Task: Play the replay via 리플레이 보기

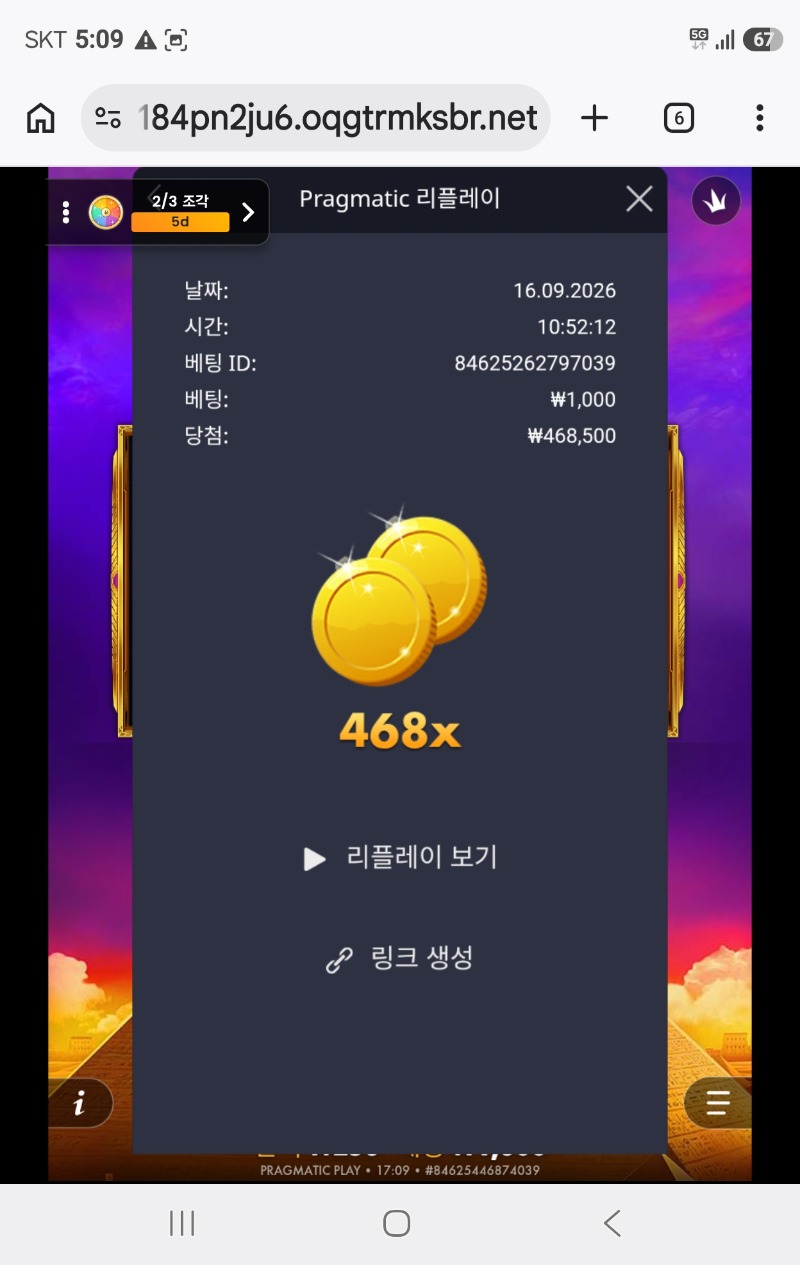Action: (x=400, y=858)
